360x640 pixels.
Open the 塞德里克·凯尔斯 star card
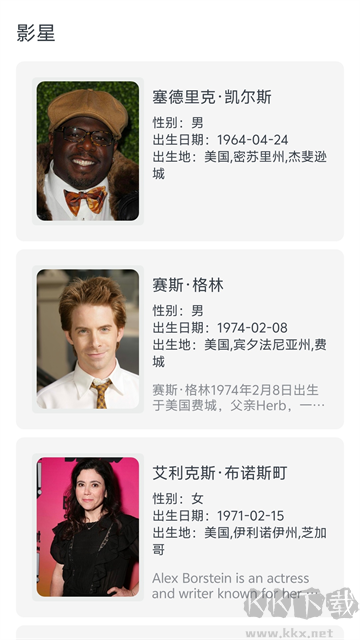pos(180,151)
